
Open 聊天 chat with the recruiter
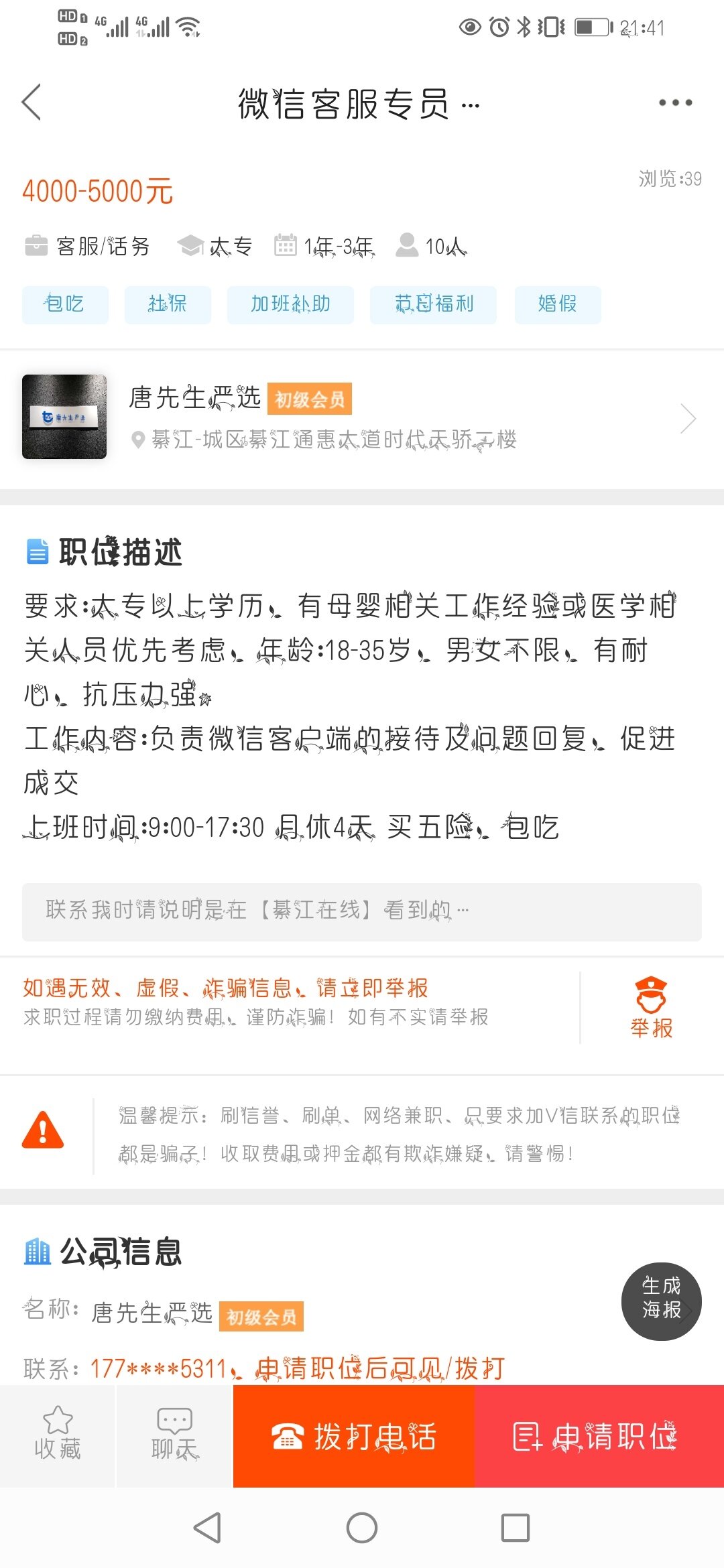[x=174, y=1435]
